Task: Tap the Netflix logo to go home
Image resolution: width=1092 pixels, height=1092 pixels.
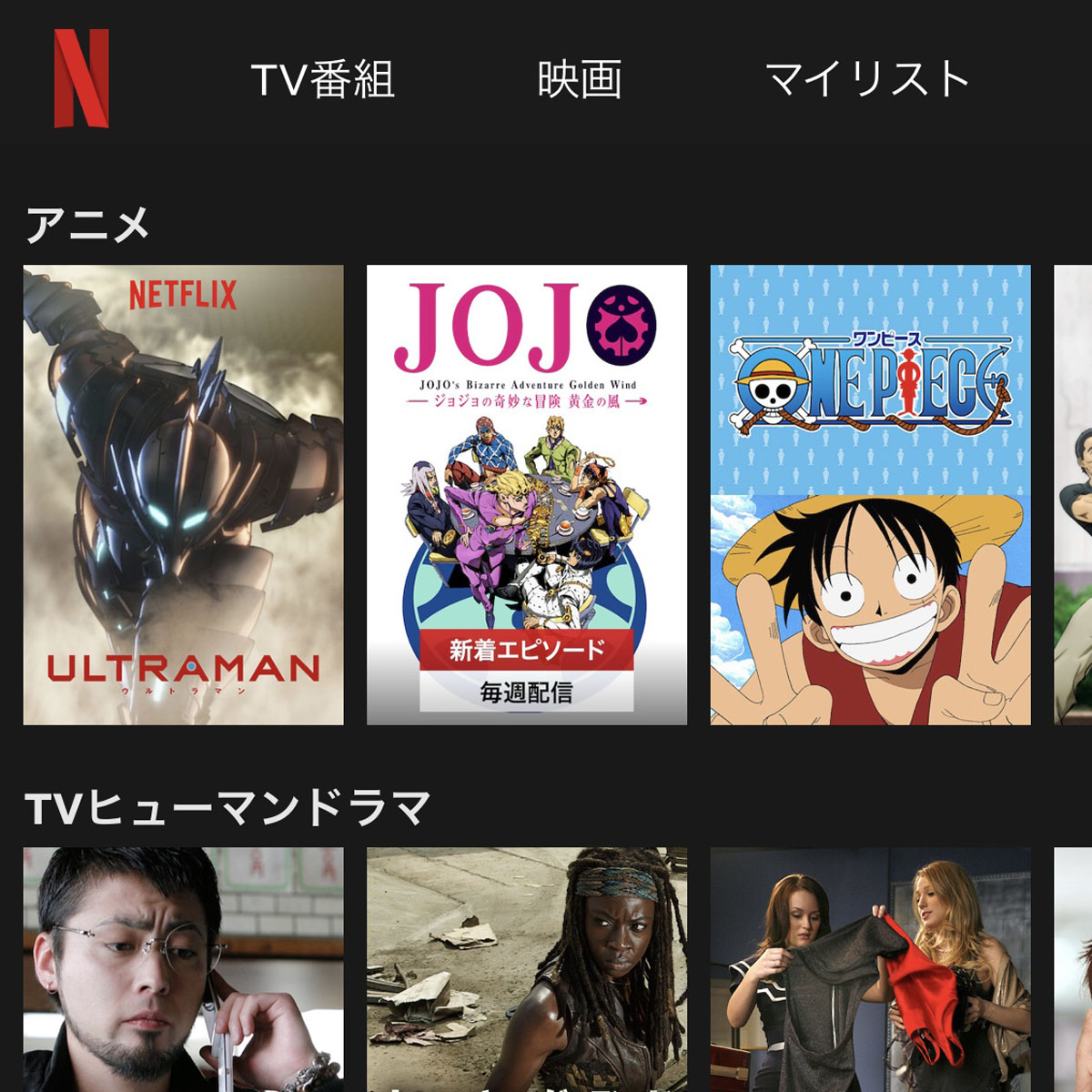Action: point(81,78)
